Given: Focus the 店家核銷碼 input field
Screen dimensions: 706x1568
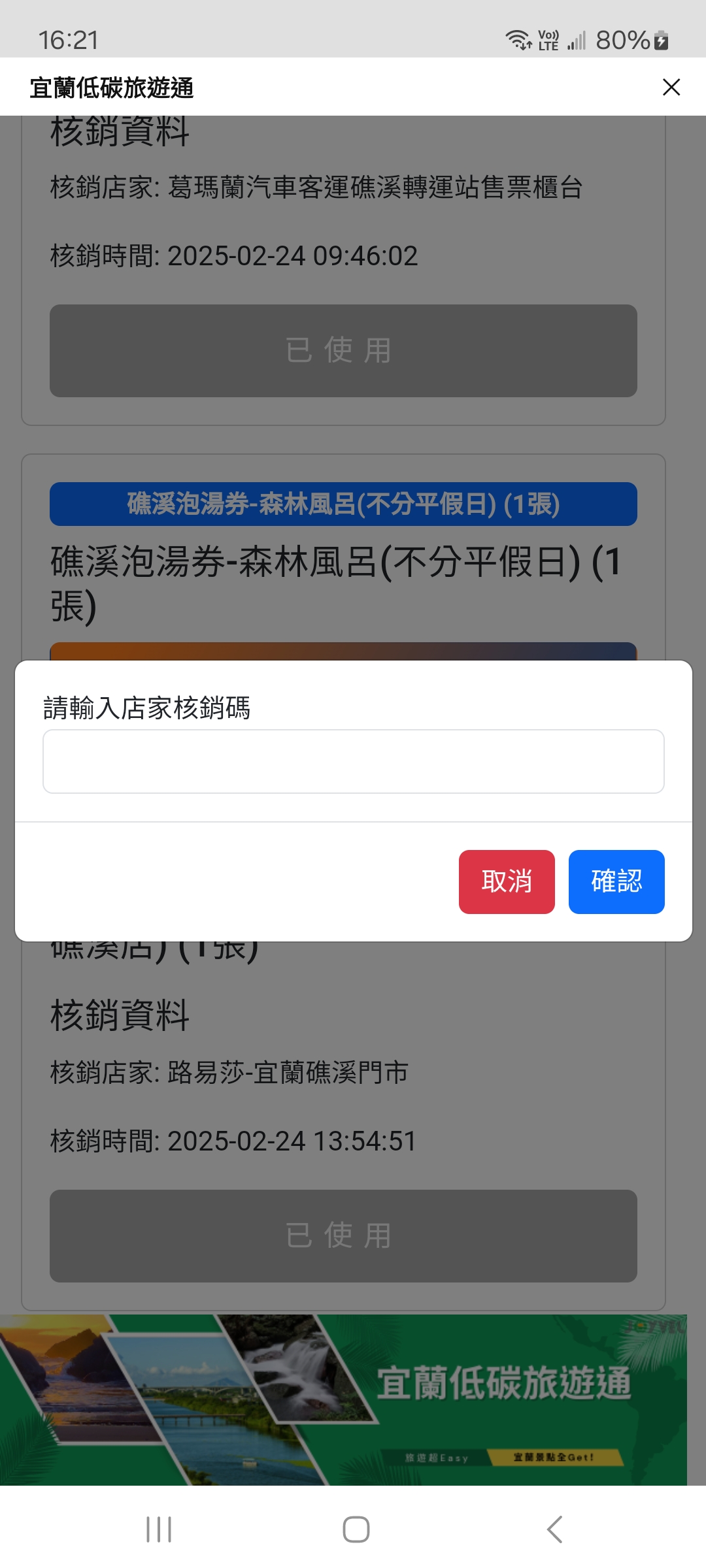Looking at the screenshot, I should click(353, 762).
